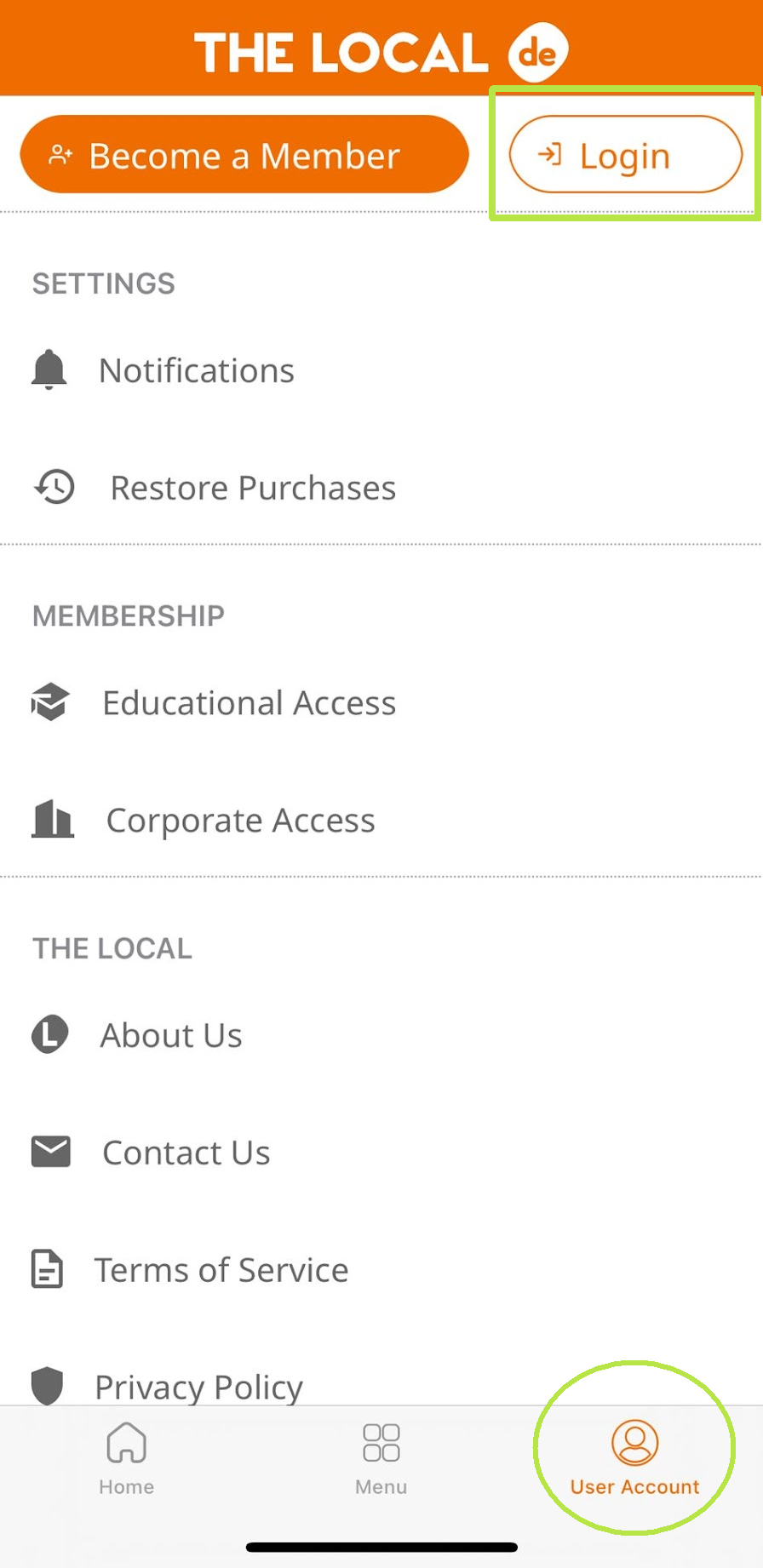Tap the User Account profile icon

634,1440
